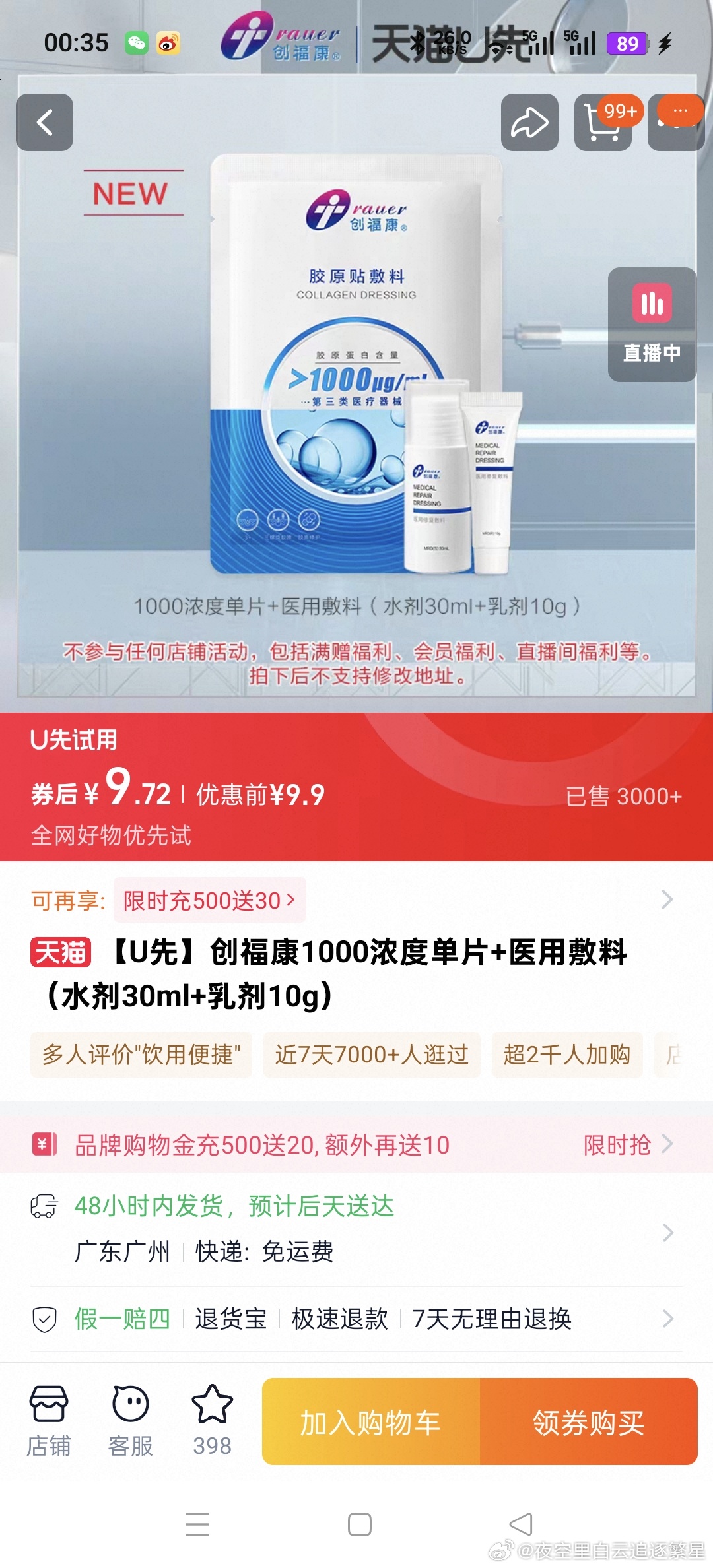Select the 近7天7000+人逛过 chip
This screenshot has height=1568, width=713.
point(371,1055)
